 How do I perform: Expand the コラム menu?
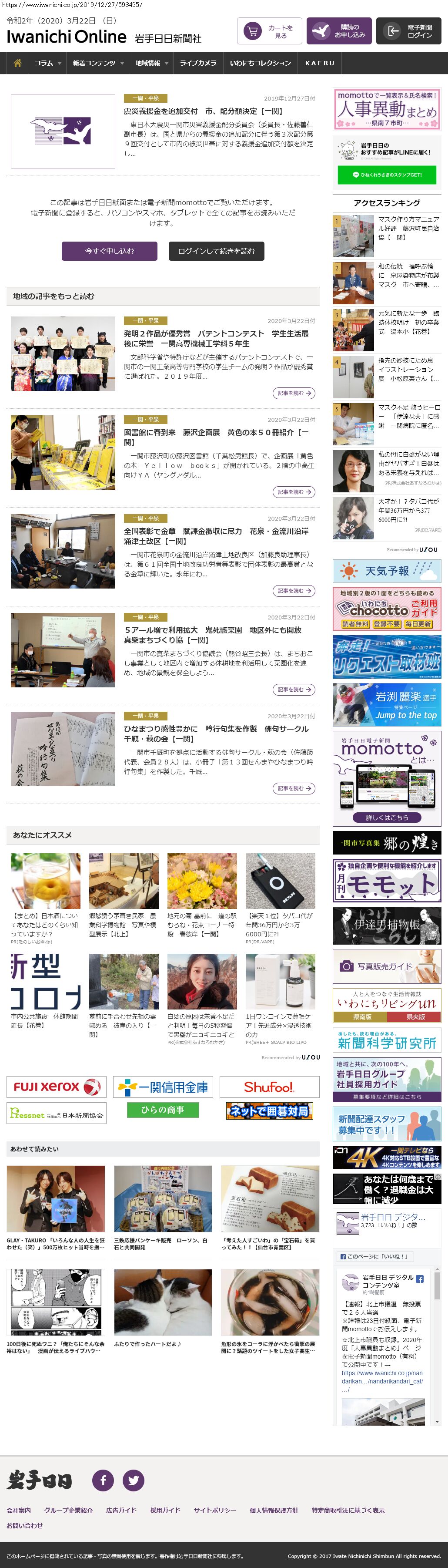click(48, 63)
